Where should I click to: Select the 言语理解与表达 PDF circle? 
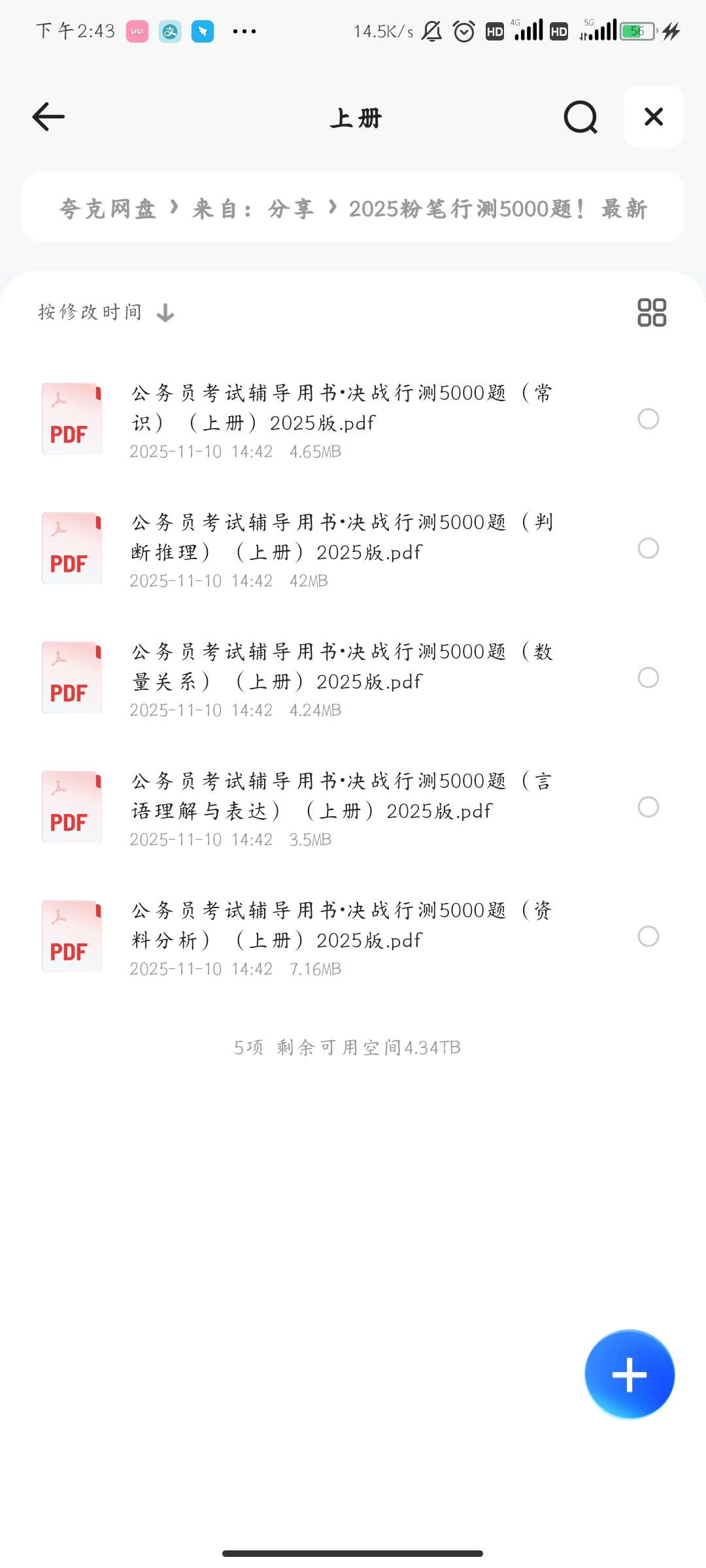(648, 807)
